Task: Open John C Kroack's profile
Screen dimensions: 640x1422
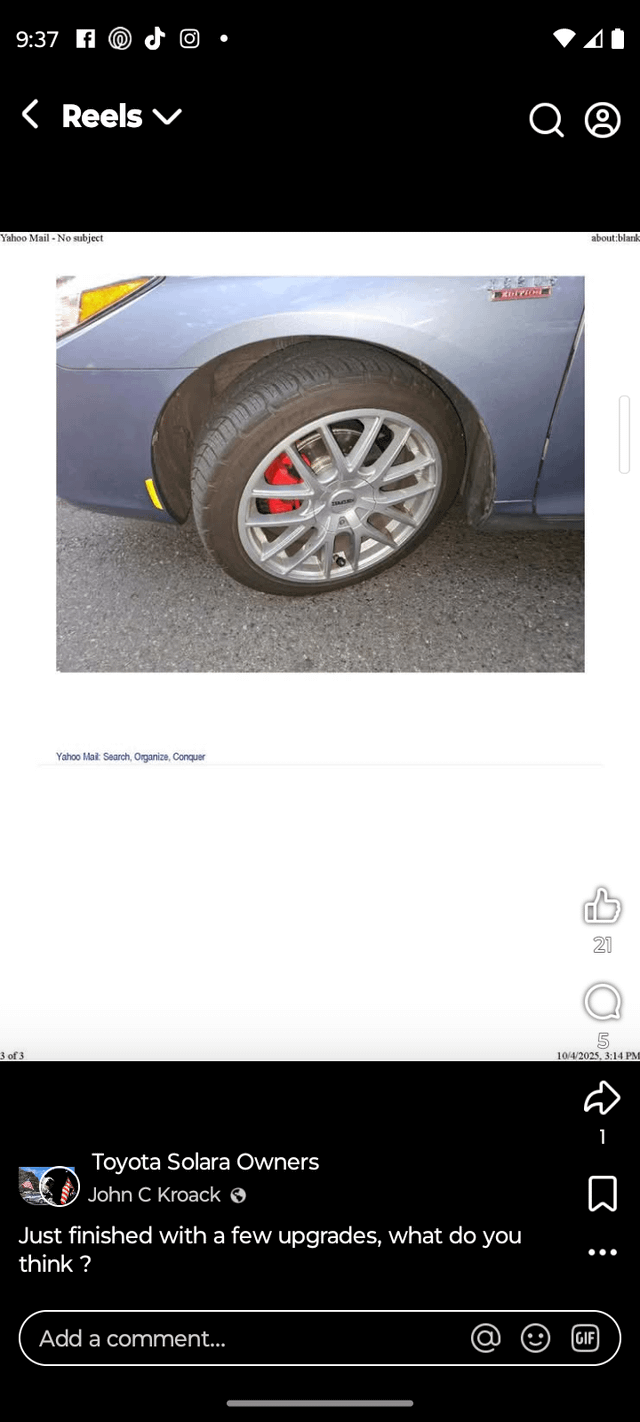Action: click(x=154, y=1195)
